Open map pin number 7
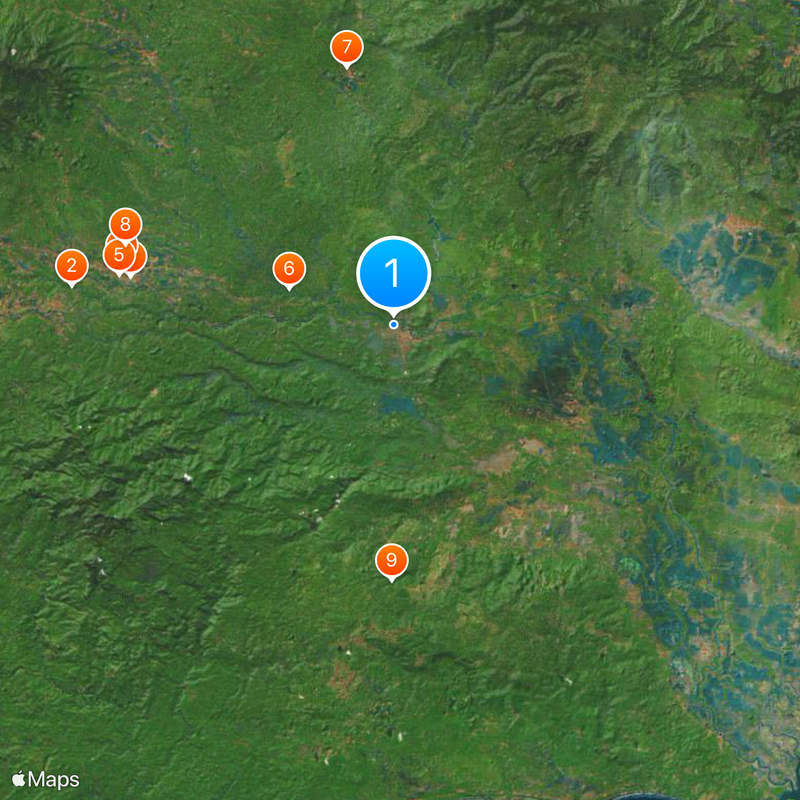The width and height of the screenshot is (800, 800). click(347, 46)
